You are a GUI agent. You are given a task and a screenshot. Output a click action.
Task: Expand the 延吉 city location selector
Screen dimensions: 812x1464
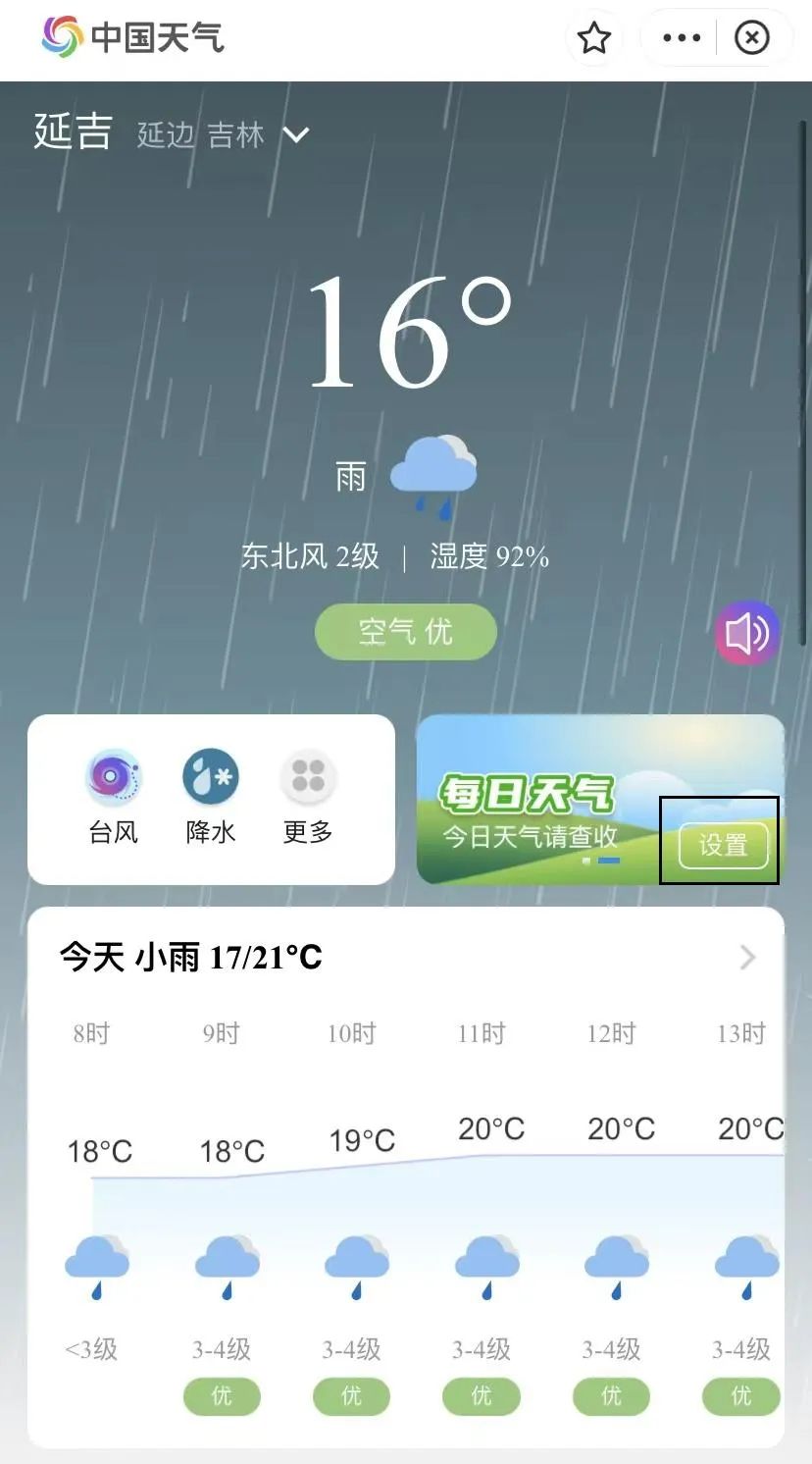point(295,134)
